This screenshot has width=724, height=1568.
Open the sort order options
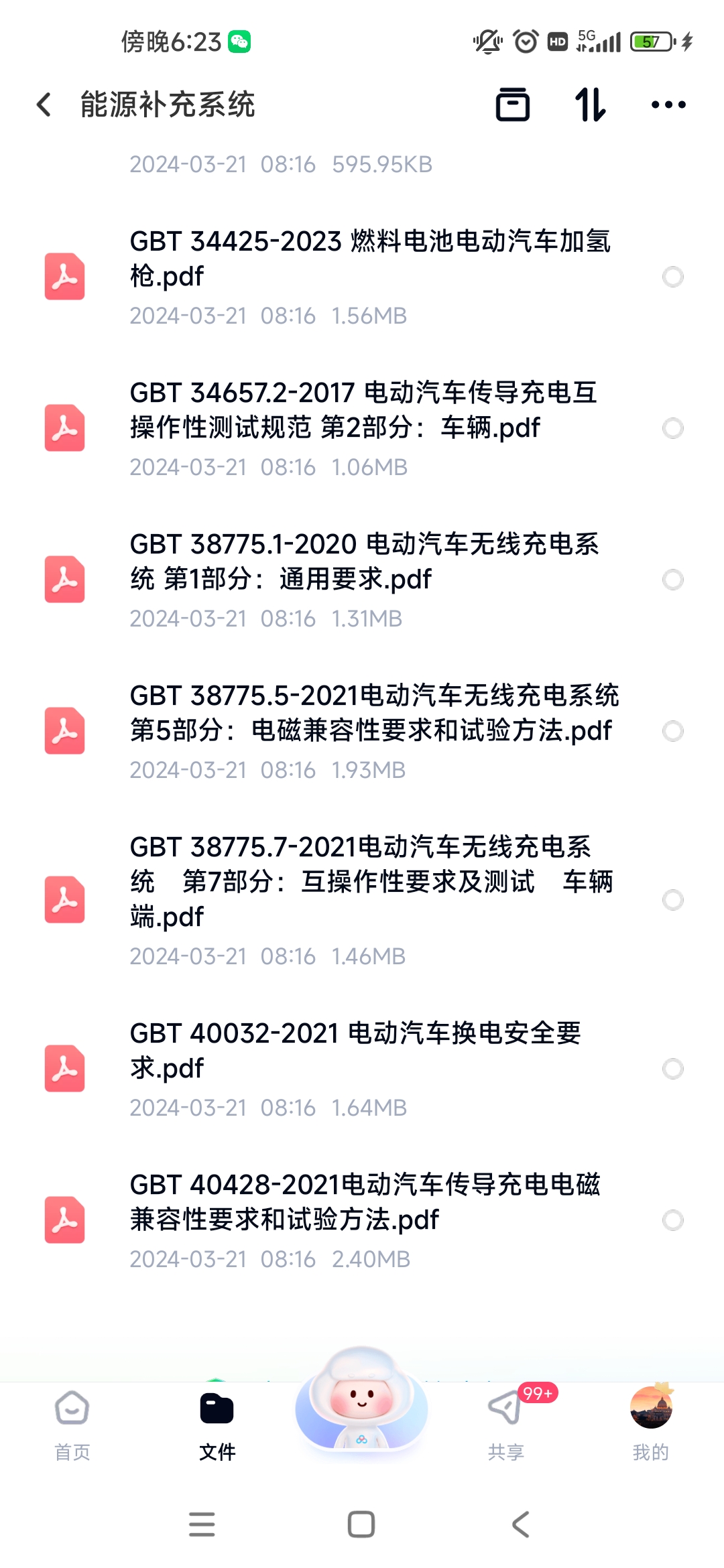point(591,105)
